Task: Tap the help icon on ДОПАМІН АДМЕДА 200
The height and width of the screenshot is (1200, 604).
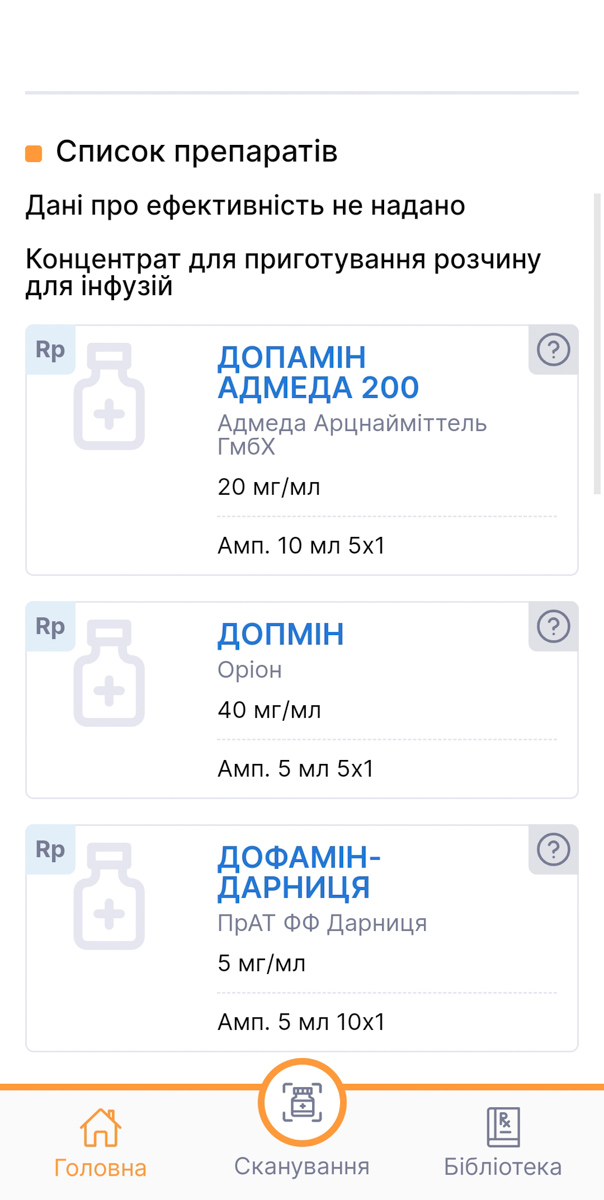Action: [553, 350]
